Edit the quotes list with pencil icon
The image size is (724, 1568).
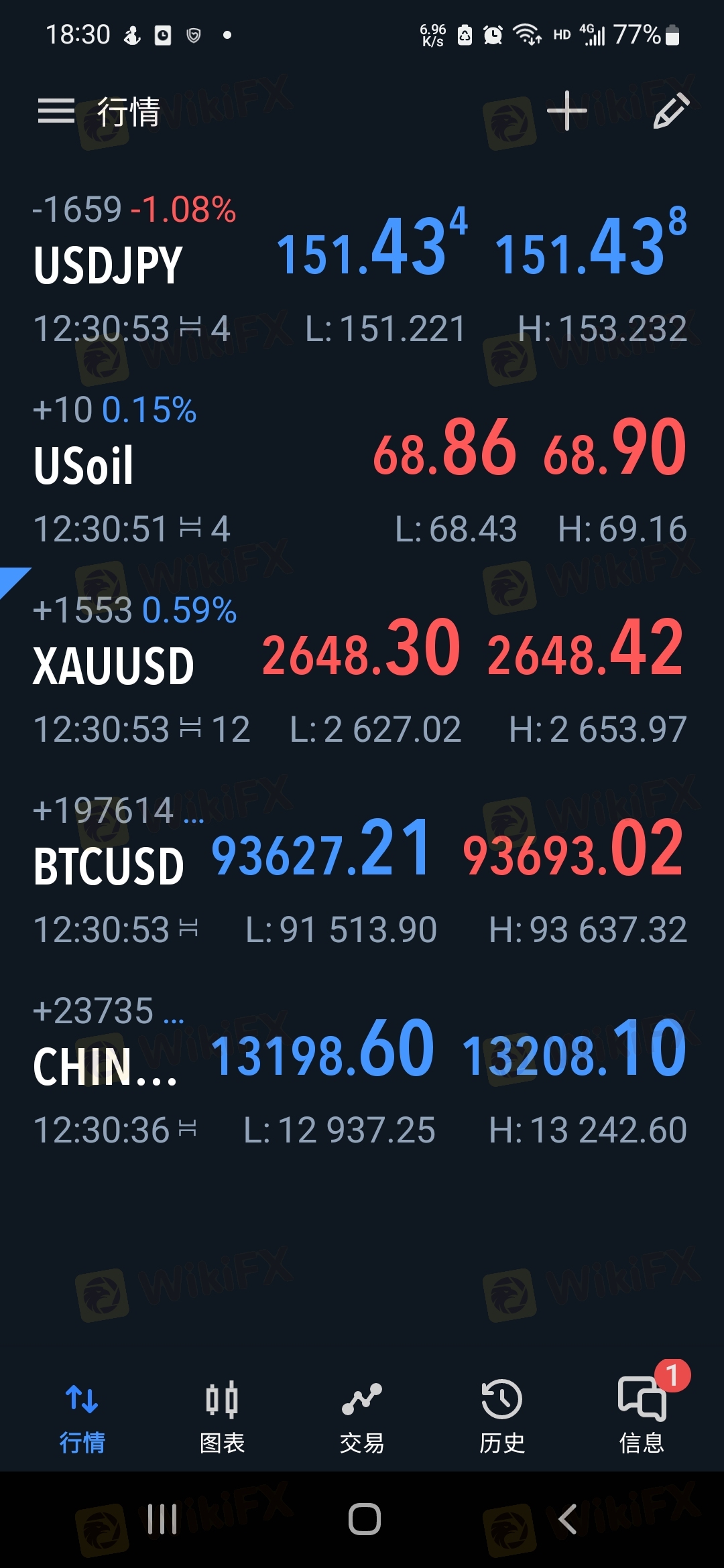[671, 111]
